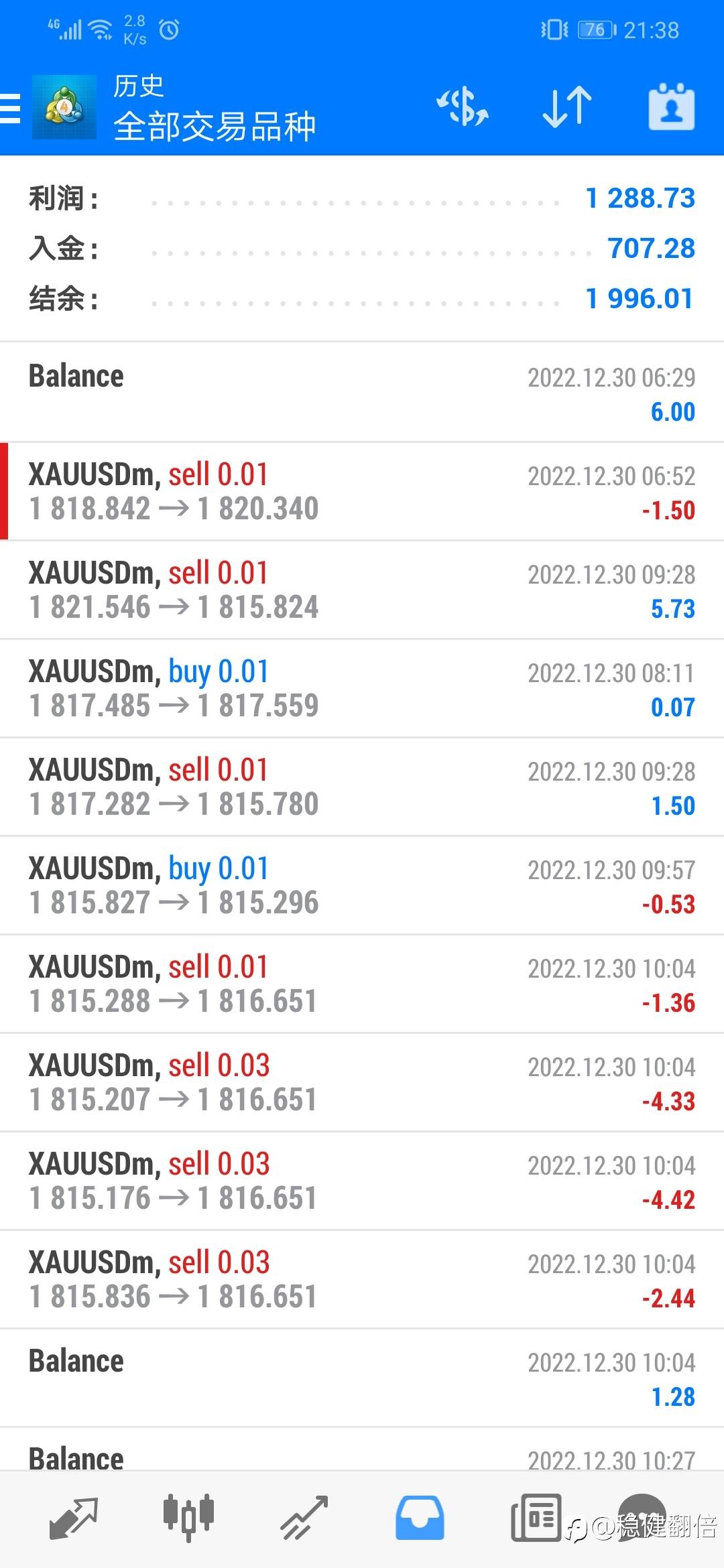The image size is (724, 1568).
Task: Expand the buy trade with -0.53 loss
Action: point(362,886)
